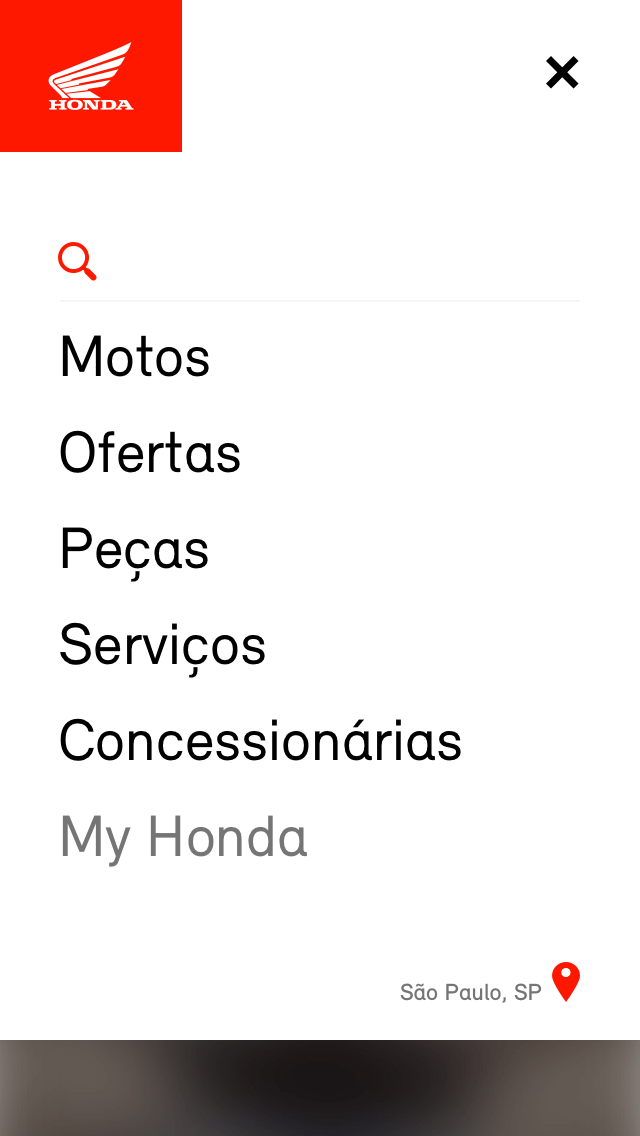Open Concessionárias
The image size is (640, 1136).
261,740
